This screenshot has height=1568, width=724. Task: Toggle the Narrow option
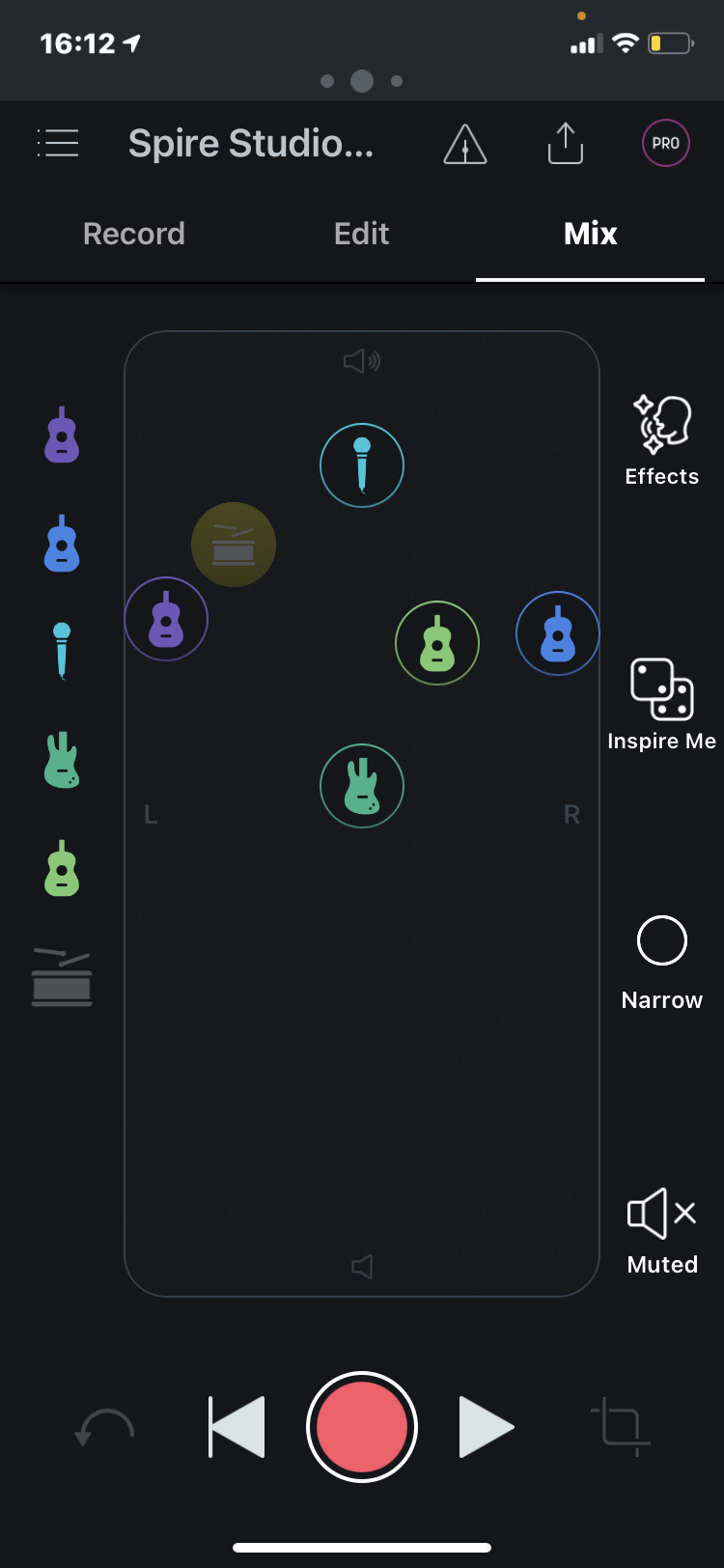(662, 962)
